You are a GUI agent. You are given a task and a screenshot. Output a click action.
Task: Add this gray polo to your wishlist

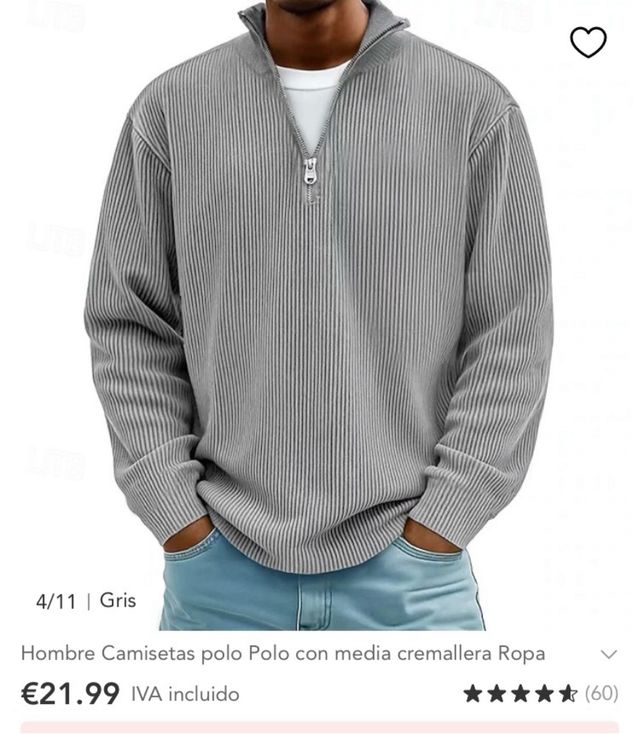pos(588,42)
